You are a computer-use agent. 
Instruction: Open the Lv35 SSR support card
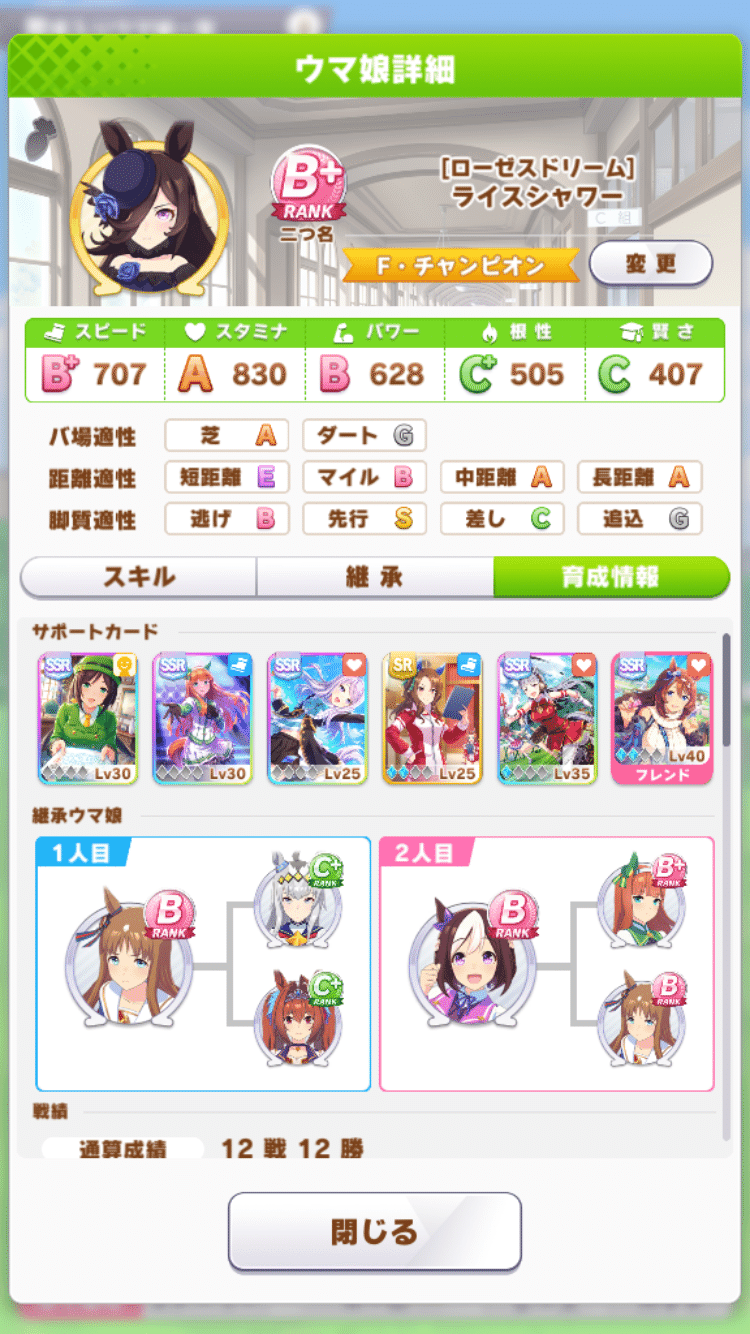pyautogui.click(x=547, y=718)
